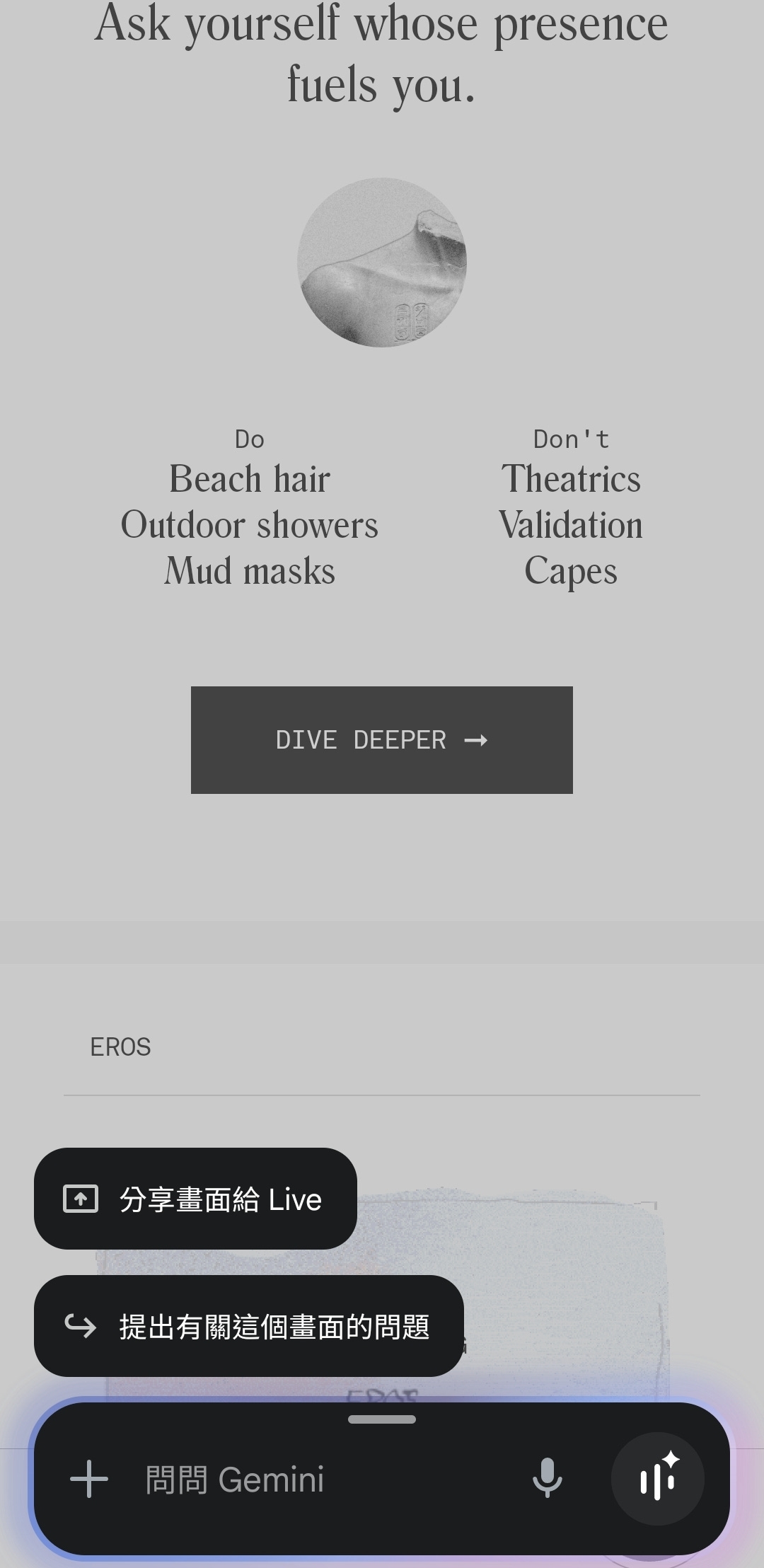Viewport: 764px width, 1568px height.
Task: Open the plus attachment menu
Action: tap(89, 1480)
